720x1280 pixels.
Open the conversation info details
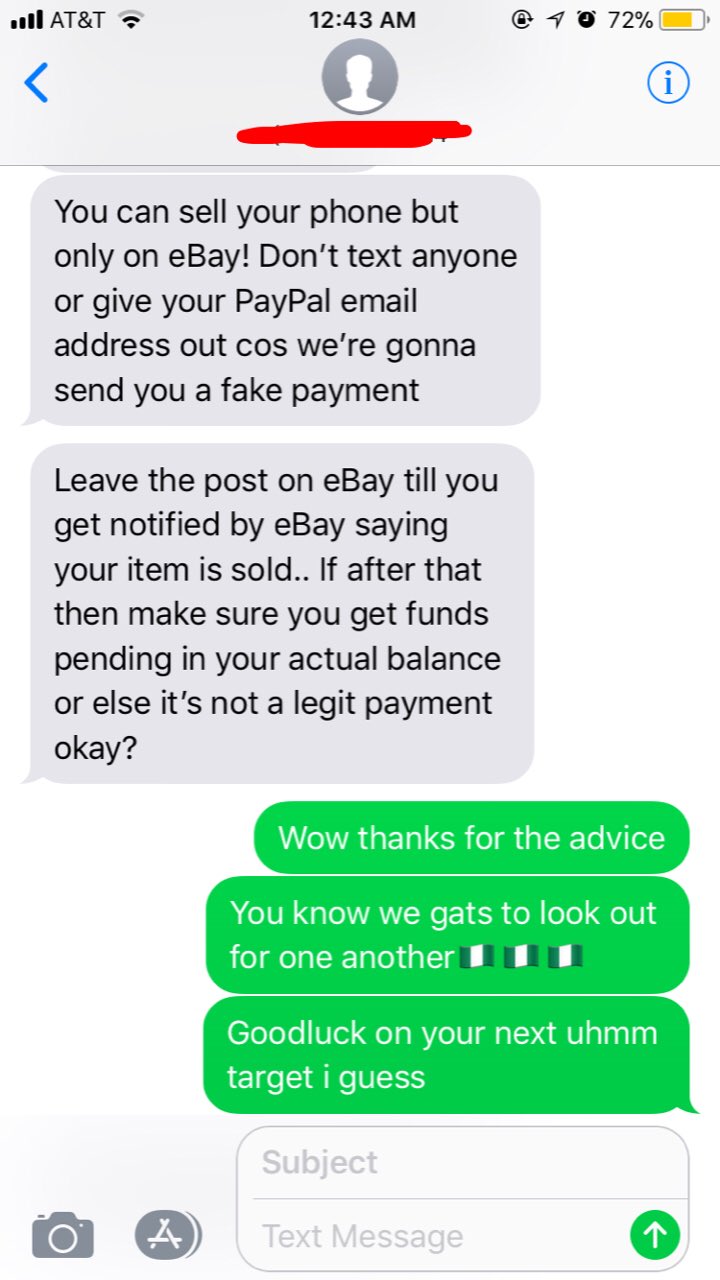(667, 84)
